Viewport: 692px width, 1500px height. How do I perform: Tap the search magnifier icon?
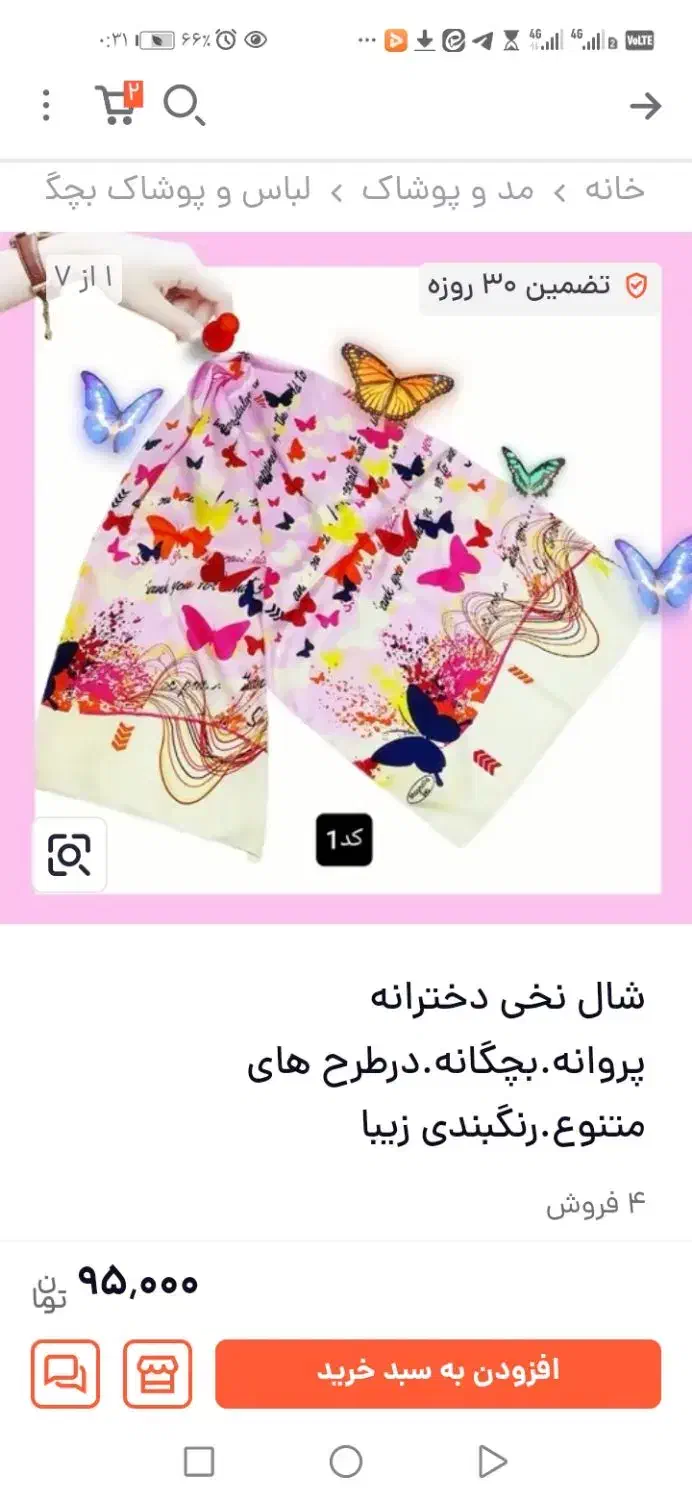[x=184, y=105]
